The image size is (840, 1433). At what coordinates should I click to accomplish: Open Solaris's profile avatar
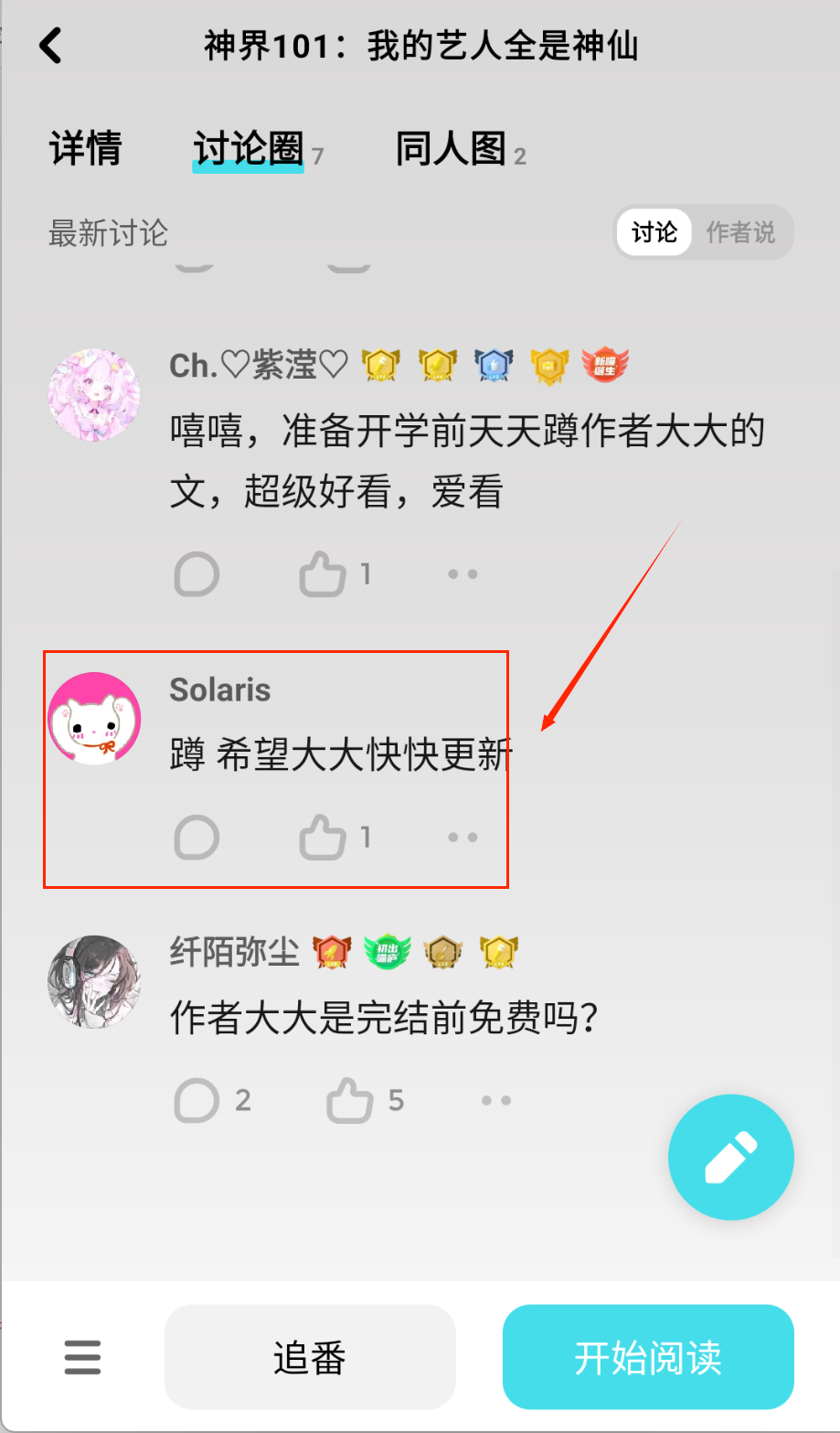click(94, 719)
